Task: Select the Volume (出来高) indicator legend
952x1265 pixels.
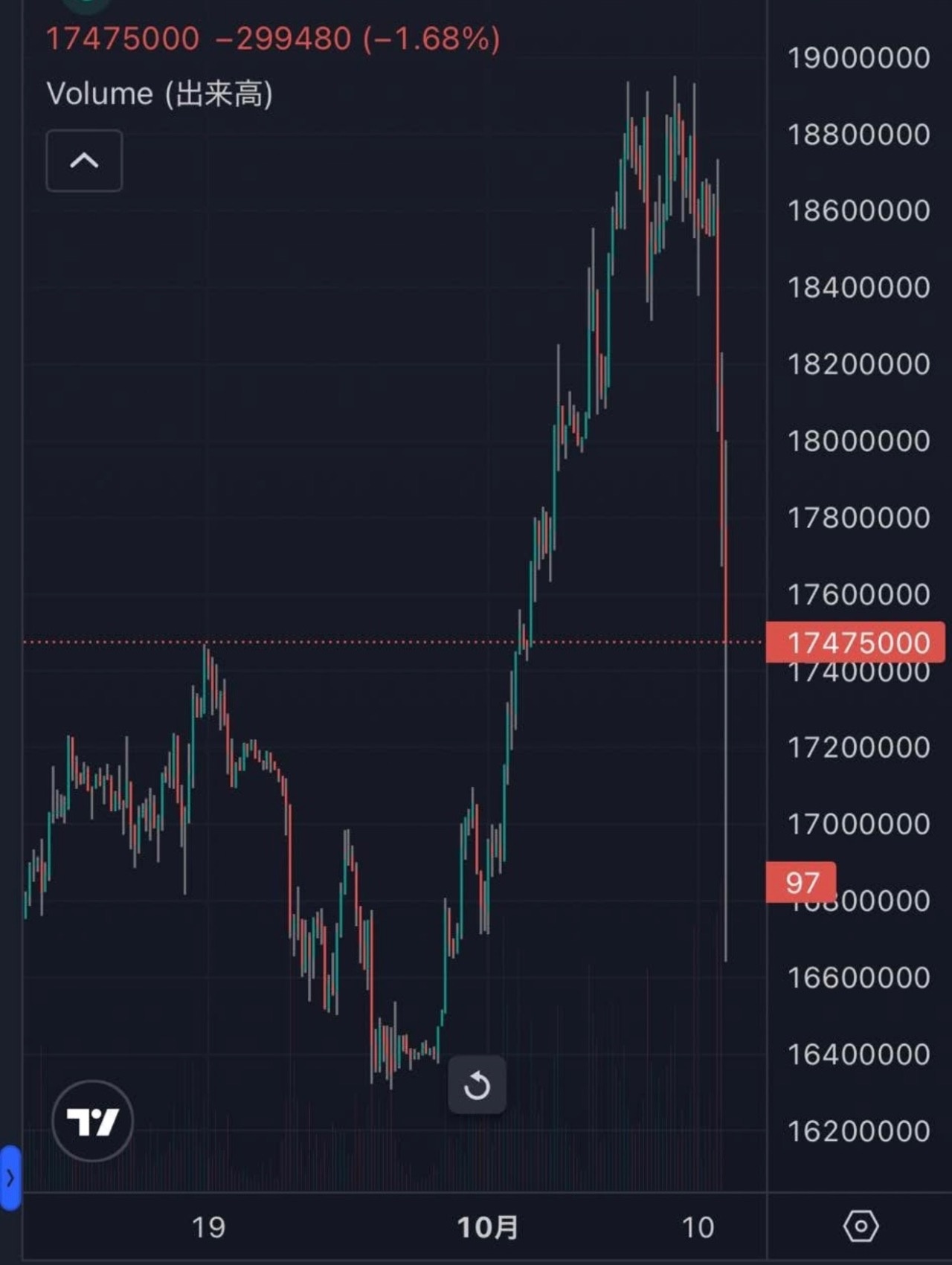Action: 159,94
